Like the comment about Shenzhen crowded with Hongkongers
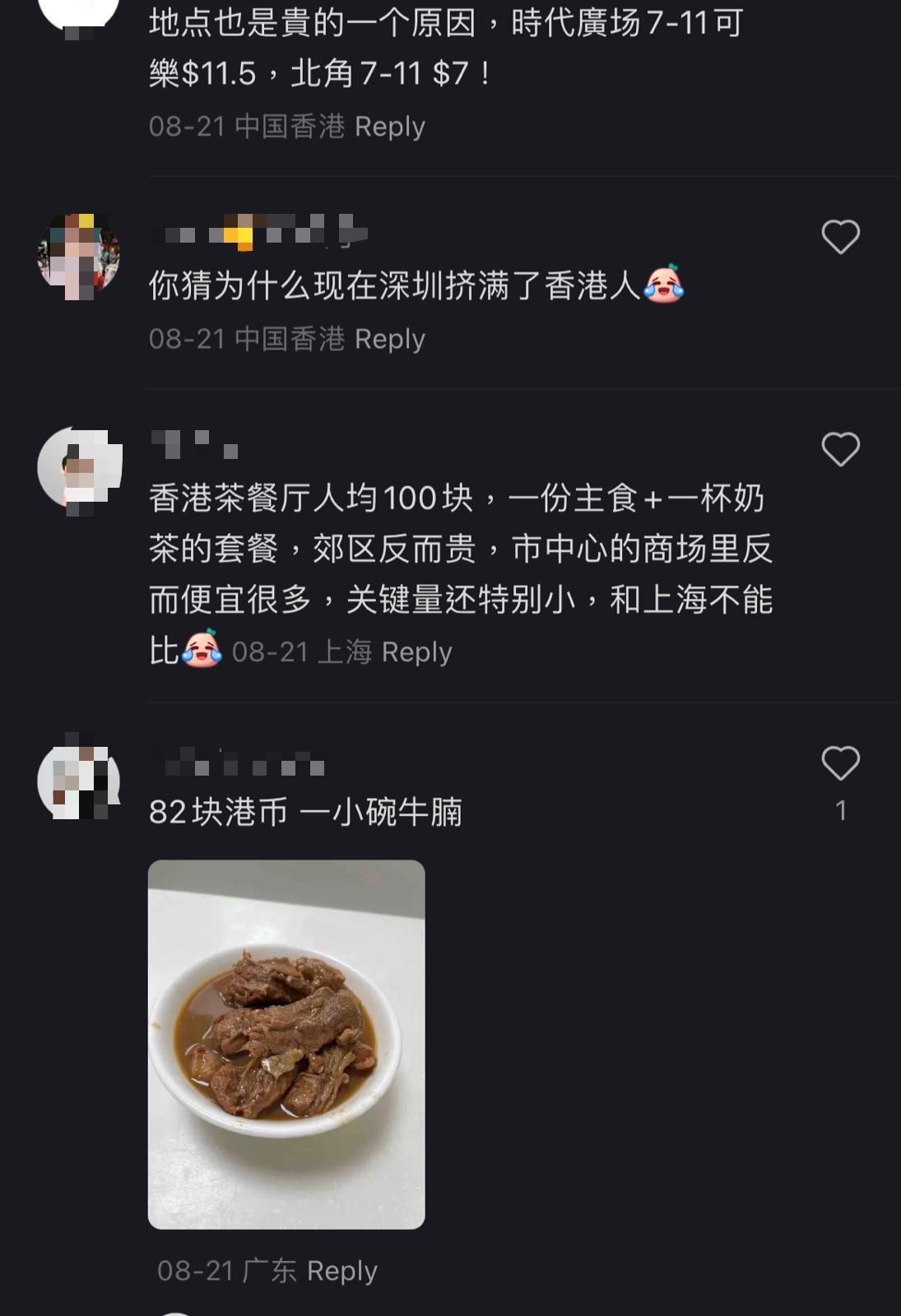 click(x=840, y=237)
